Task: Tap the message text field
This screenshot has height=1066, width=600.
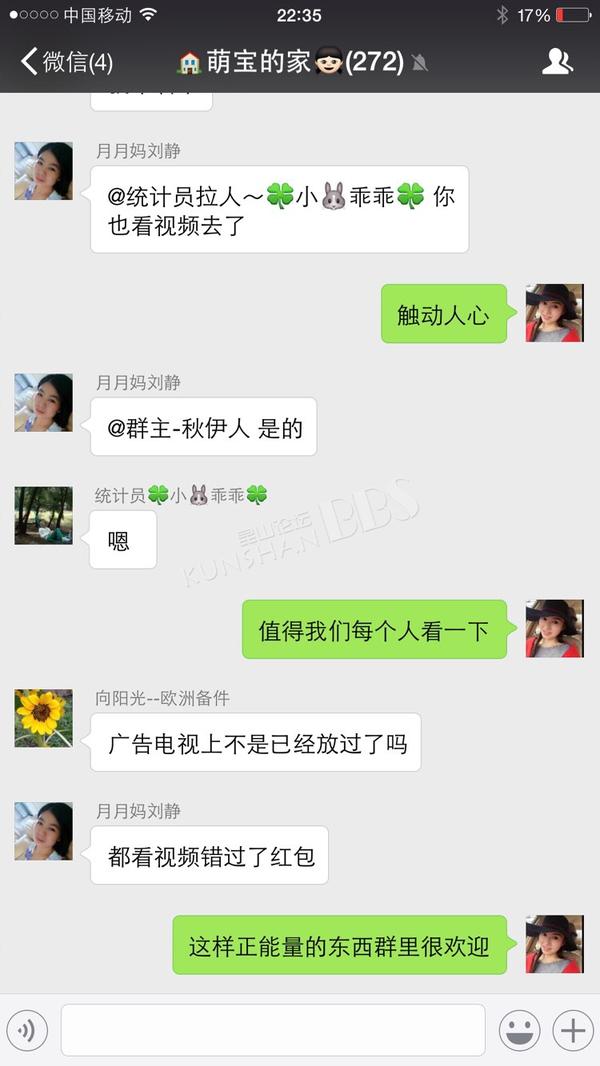Action: [273, 1030]
